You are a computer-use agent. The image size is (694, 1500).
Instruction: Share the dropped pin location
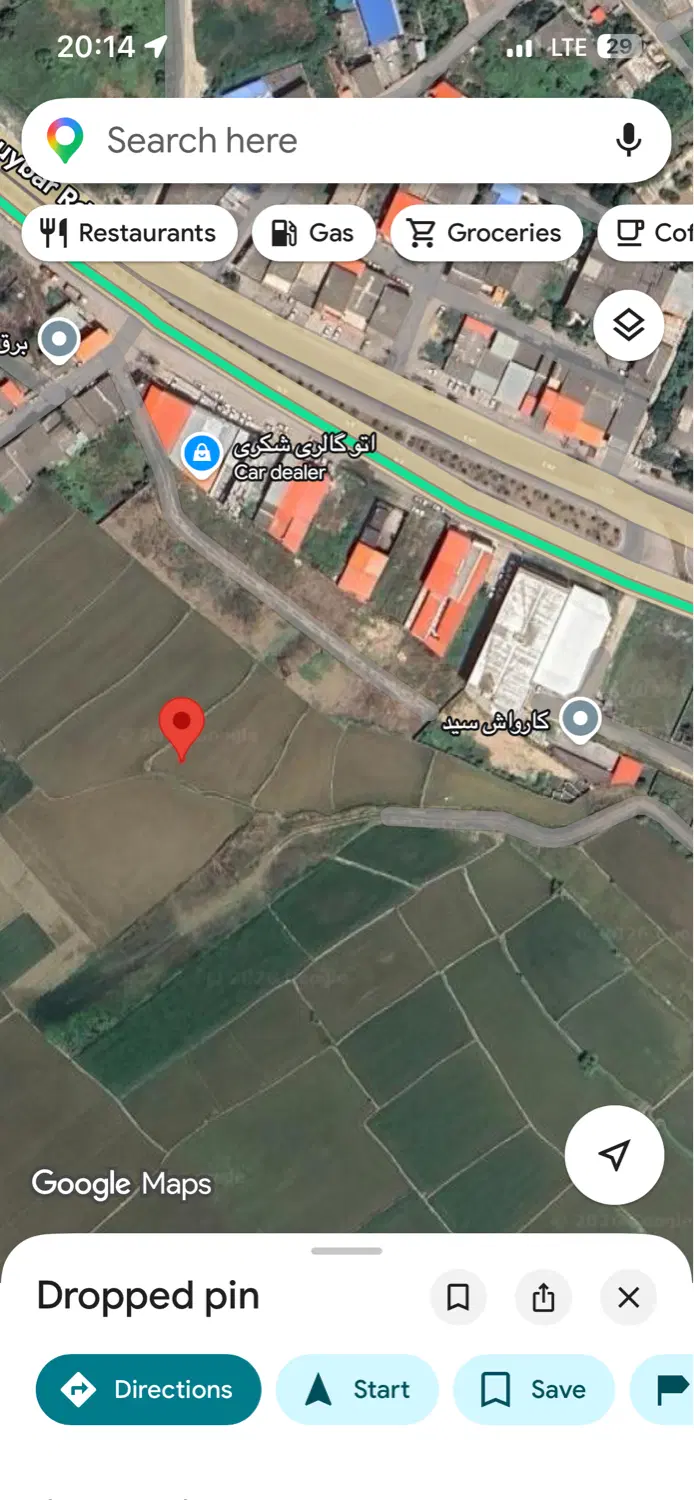tap(543, 1298)
